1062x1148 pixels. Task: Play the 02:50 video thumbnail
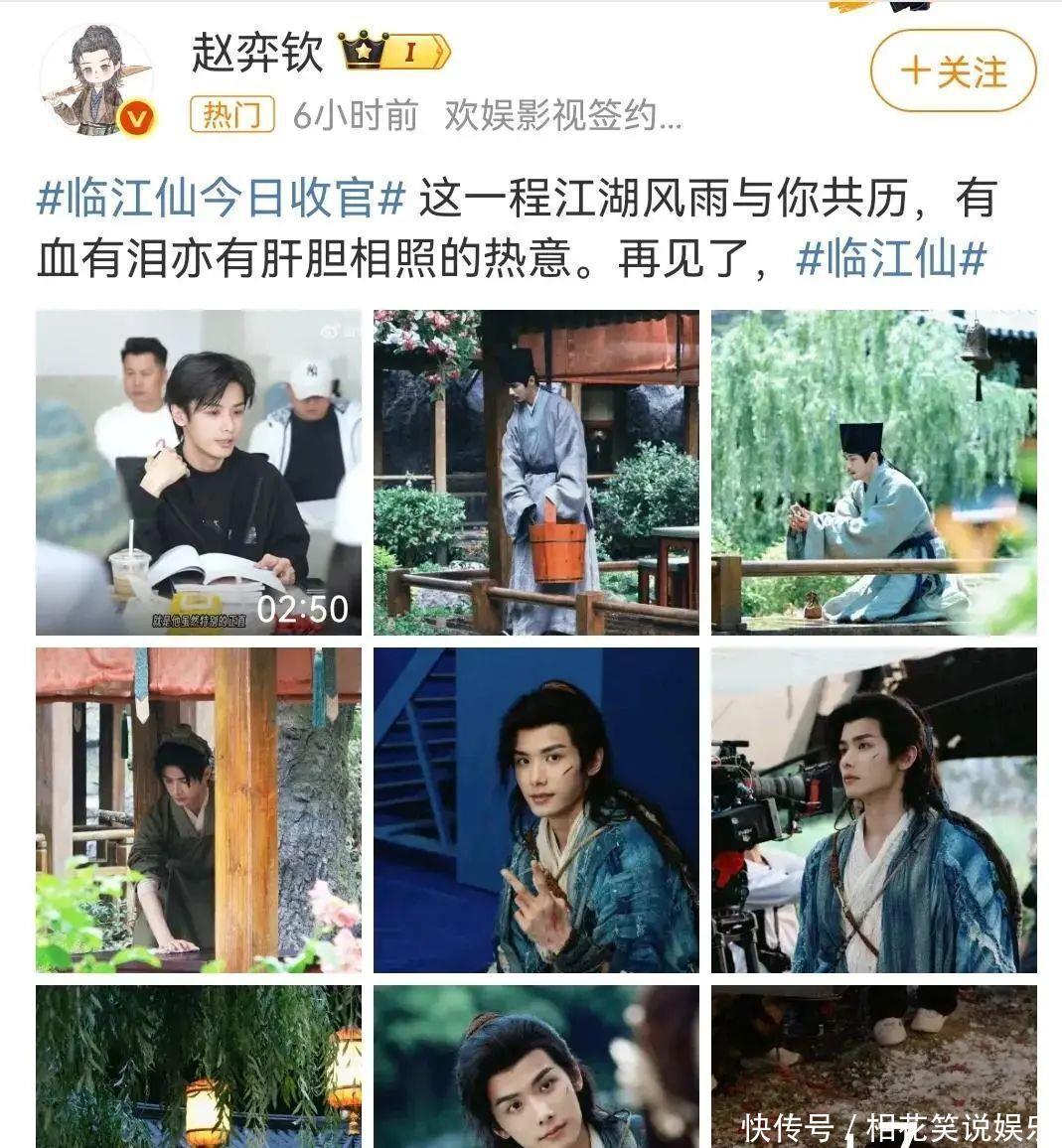(199, 473)
